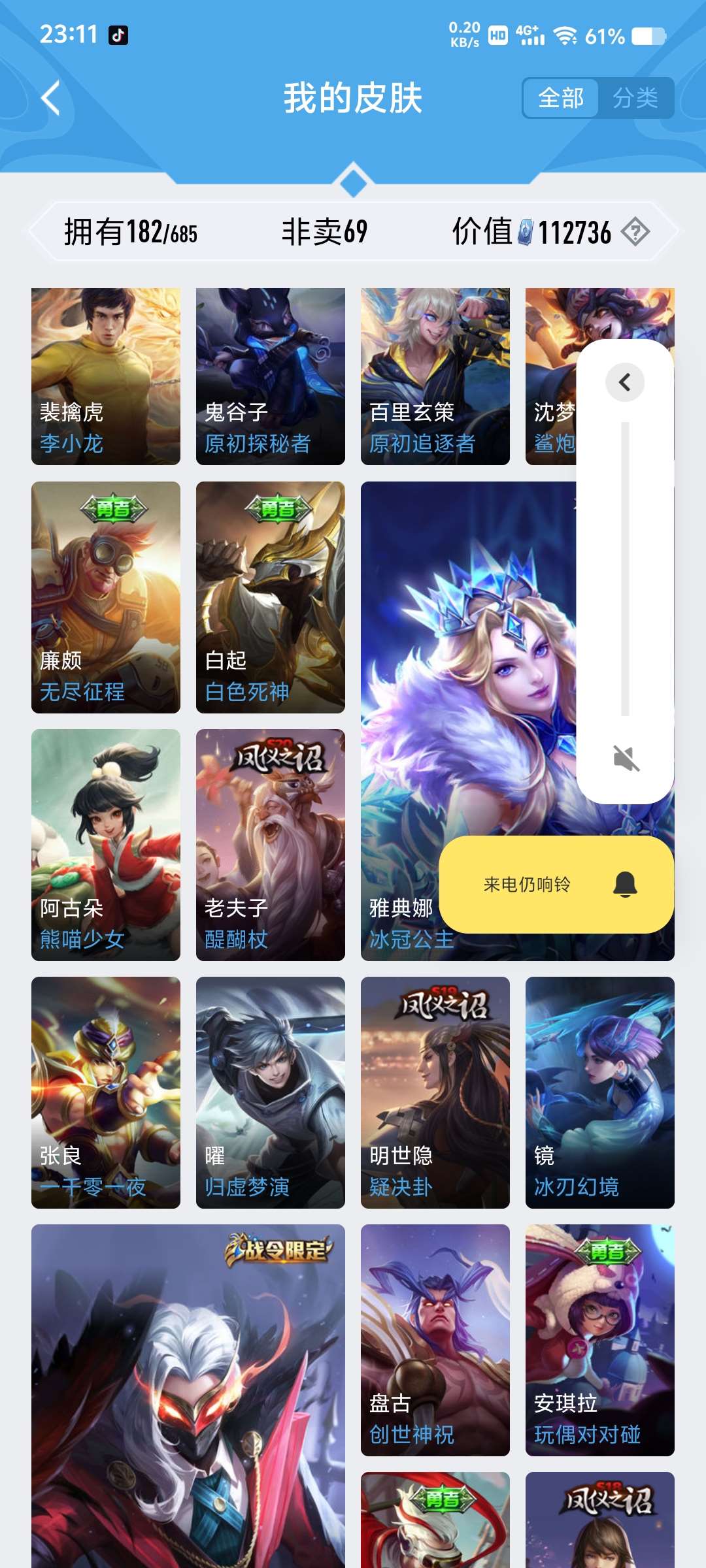Open 曜 归虚梦演 skin card

click(x=271, y=1092)
